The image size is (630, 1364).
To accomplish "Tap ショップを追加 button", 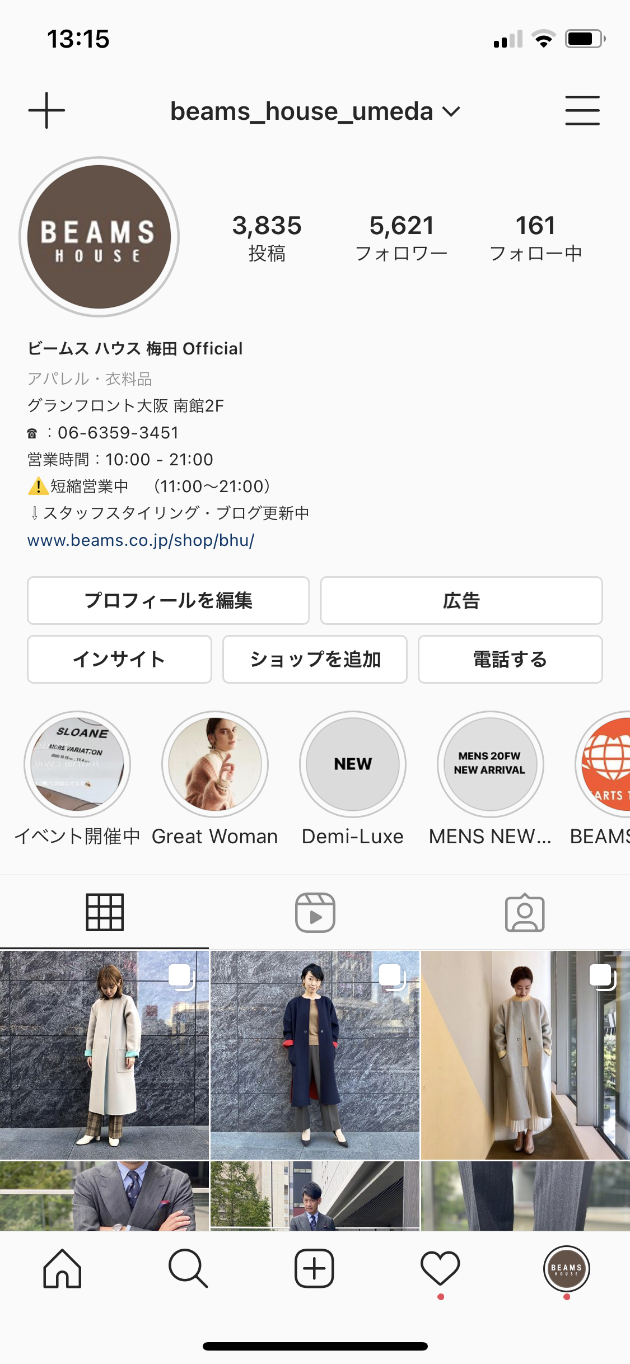I will click(315, 660).
